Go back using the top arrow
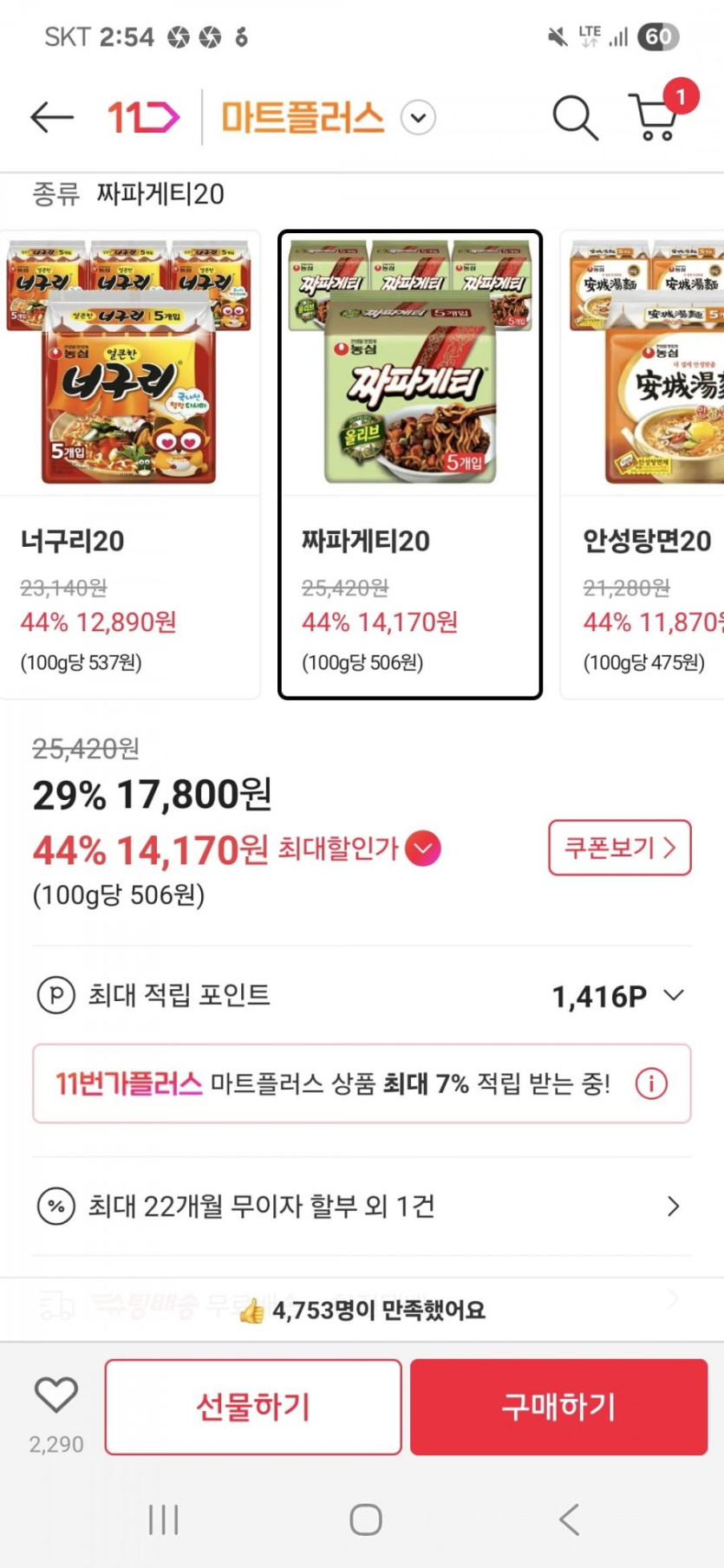 [52, 118]
